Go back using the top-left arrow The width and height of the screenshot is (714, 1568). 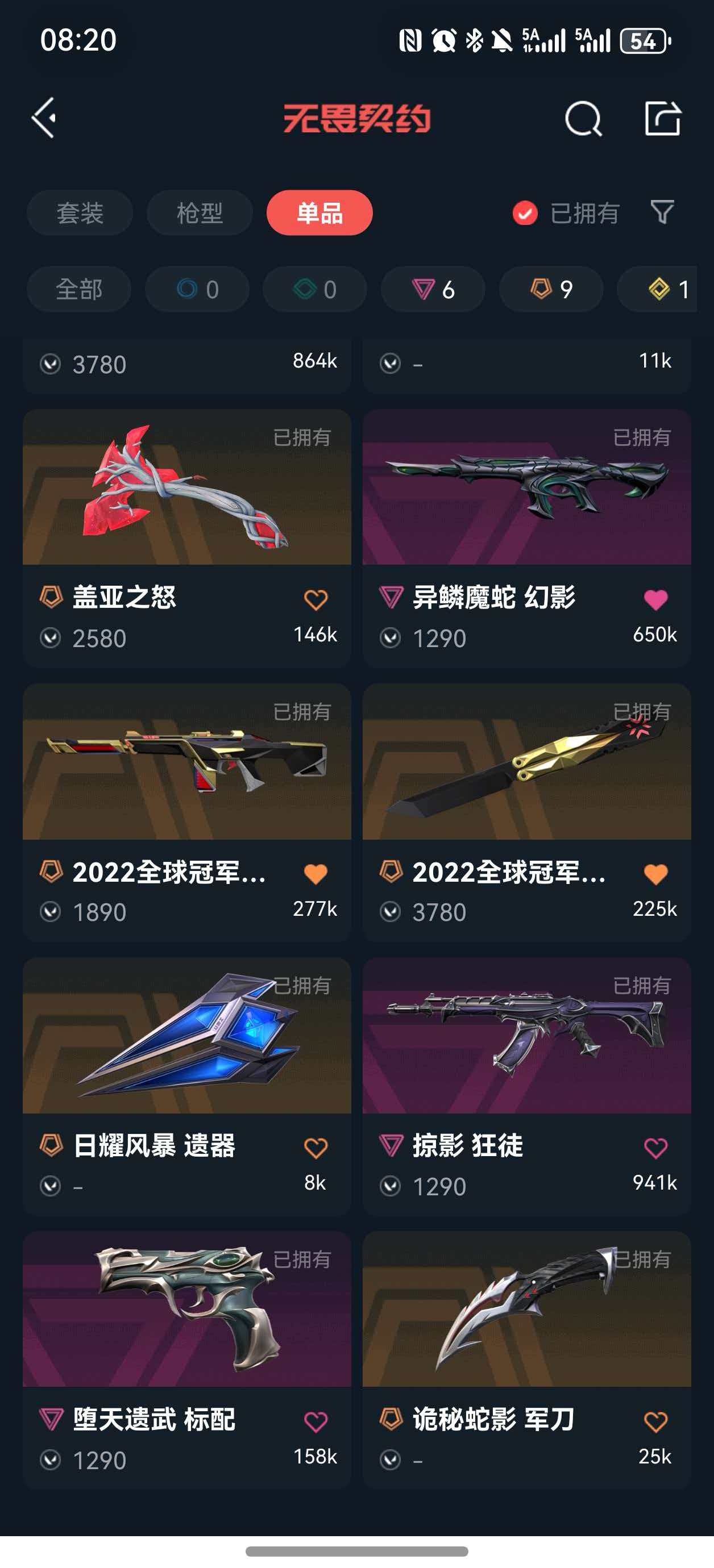[44, 118]
